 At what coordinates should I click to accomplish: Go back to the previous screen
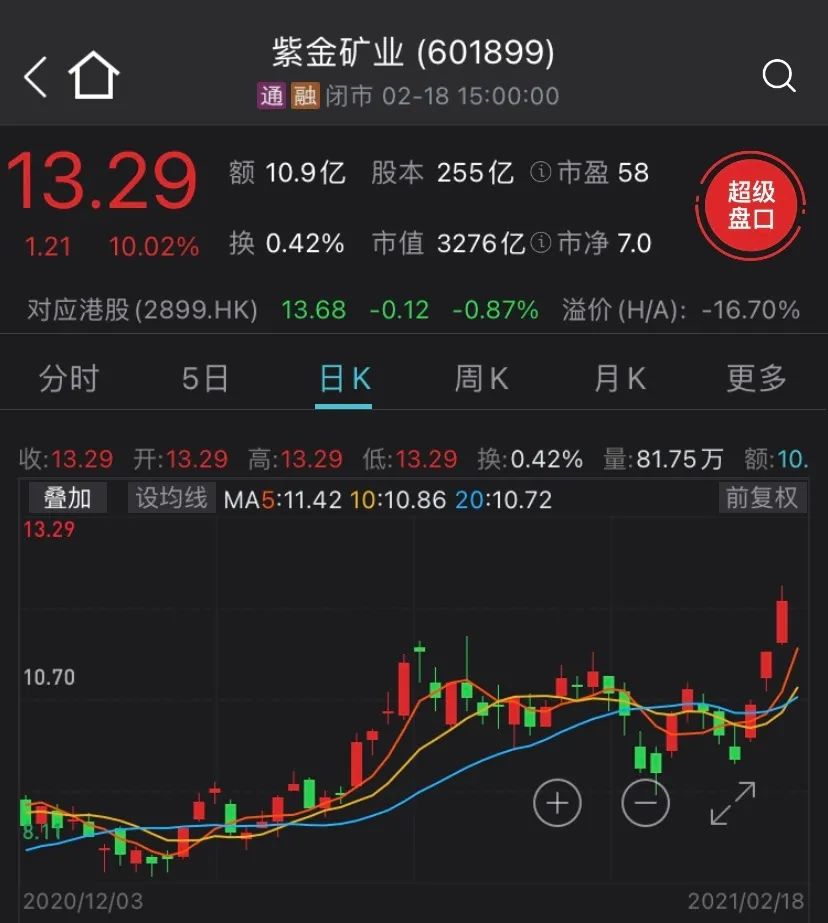[x=36, y=77]
